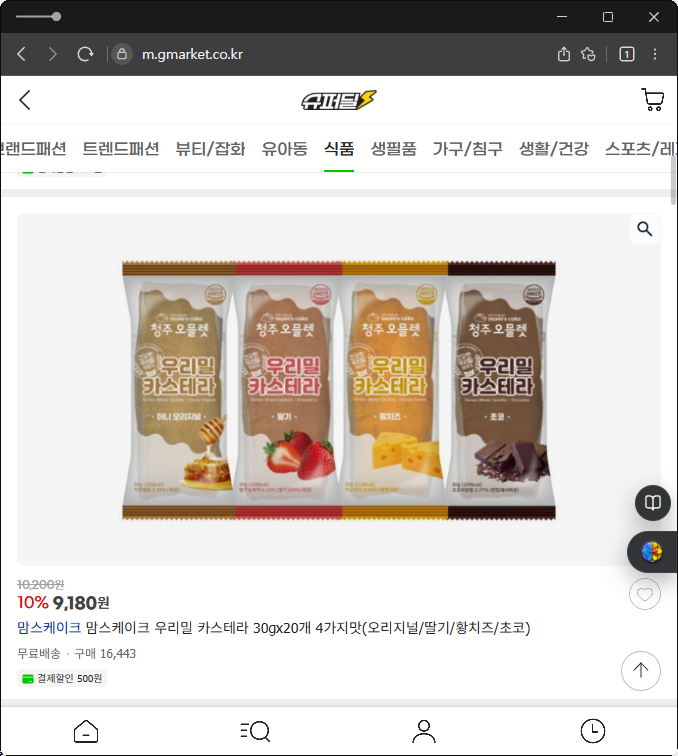
Task: Jump to top with the up arrow button
Action: click(x=641, y=671)
